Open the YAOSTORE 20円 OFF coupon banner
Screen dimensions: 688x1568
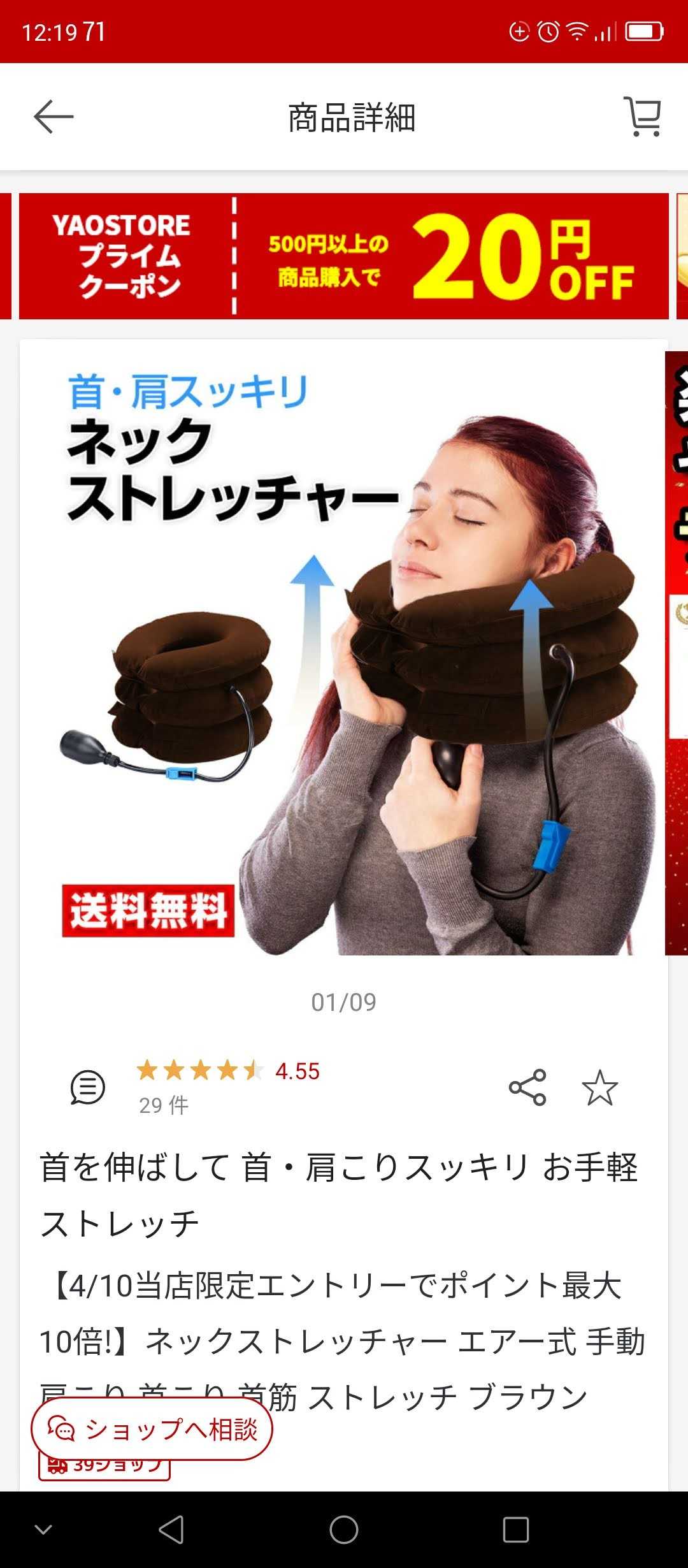pyautogui.click(x=343, y=256)
